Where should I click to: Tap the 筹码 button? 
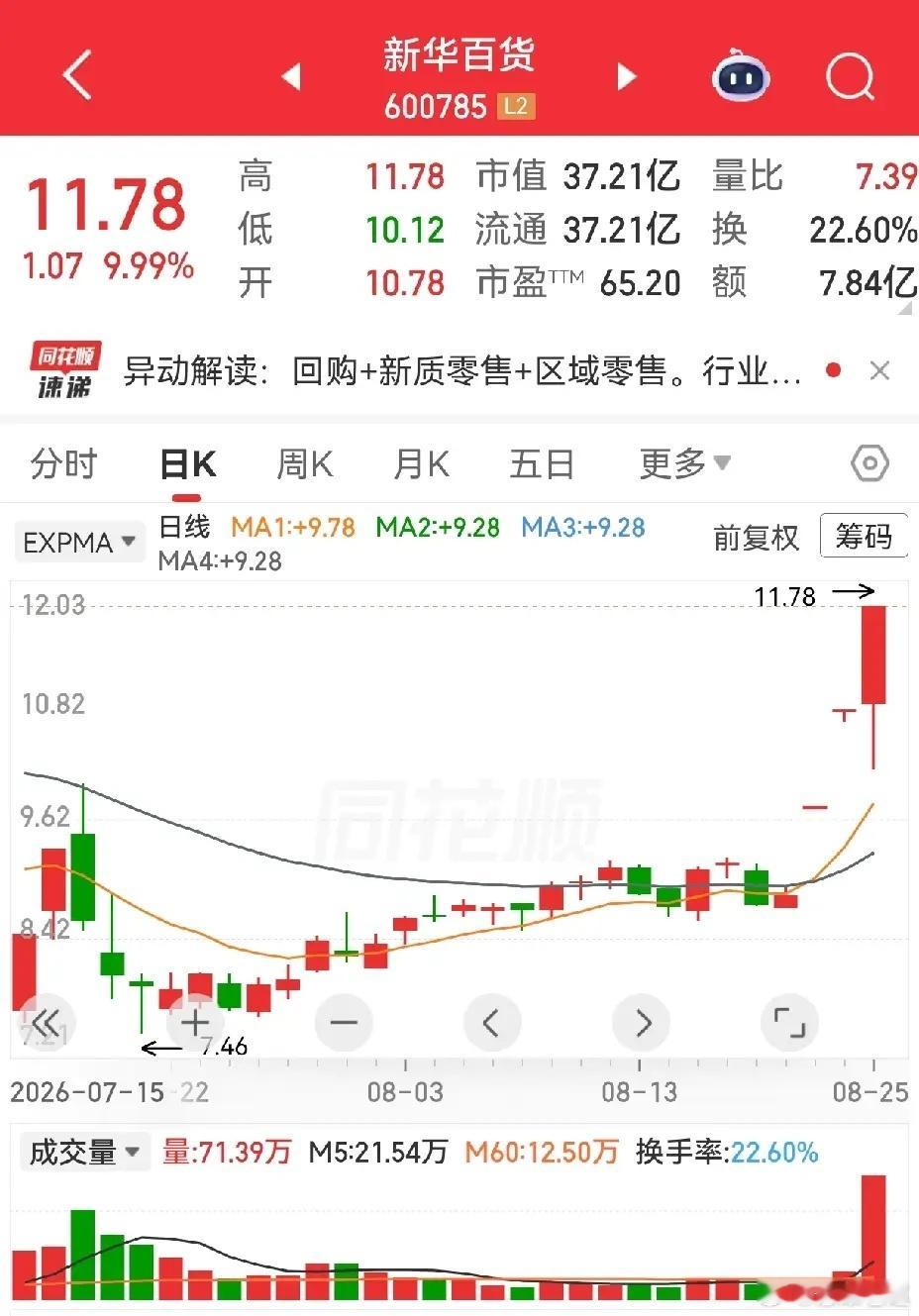pos(864,537)
